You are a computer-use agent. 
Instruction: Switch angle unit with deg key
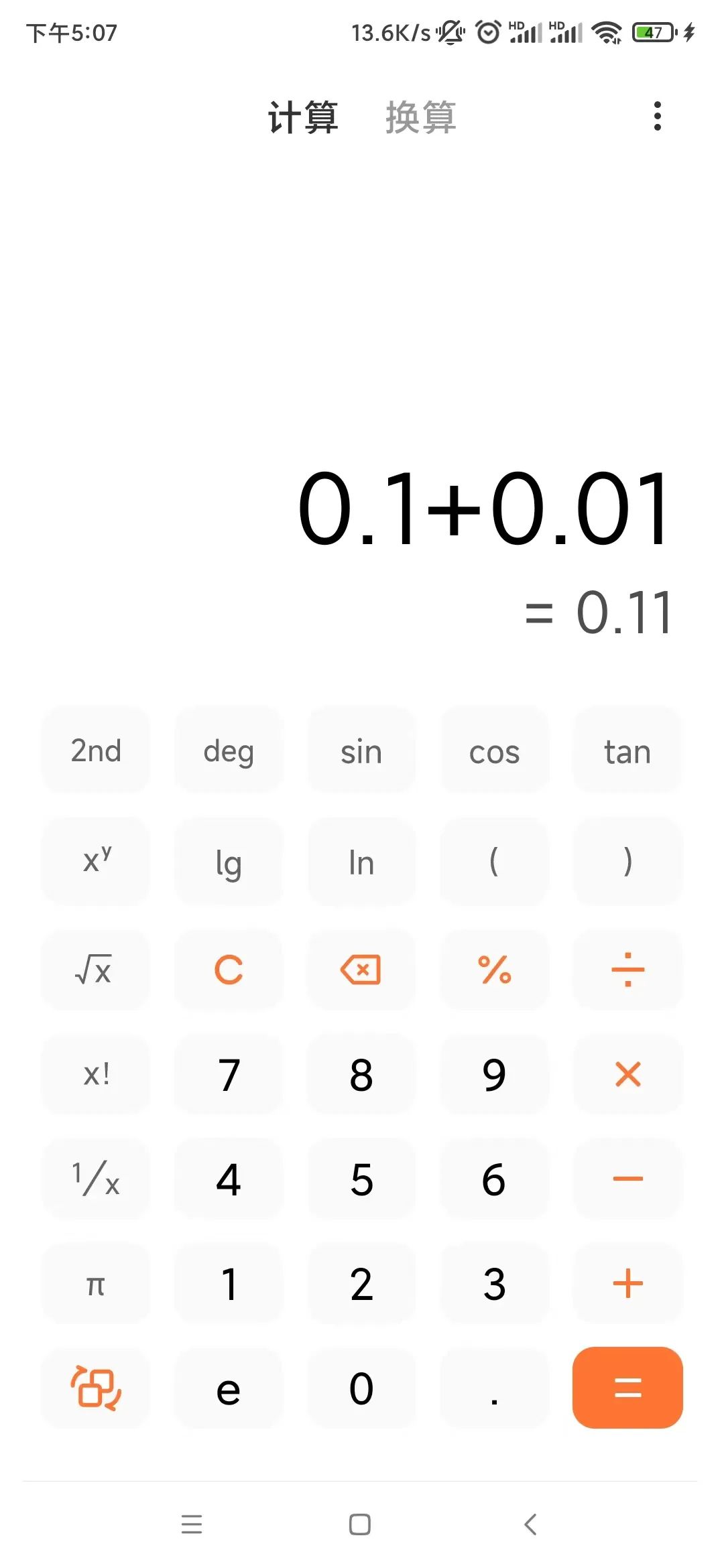[x=229, y=750]
